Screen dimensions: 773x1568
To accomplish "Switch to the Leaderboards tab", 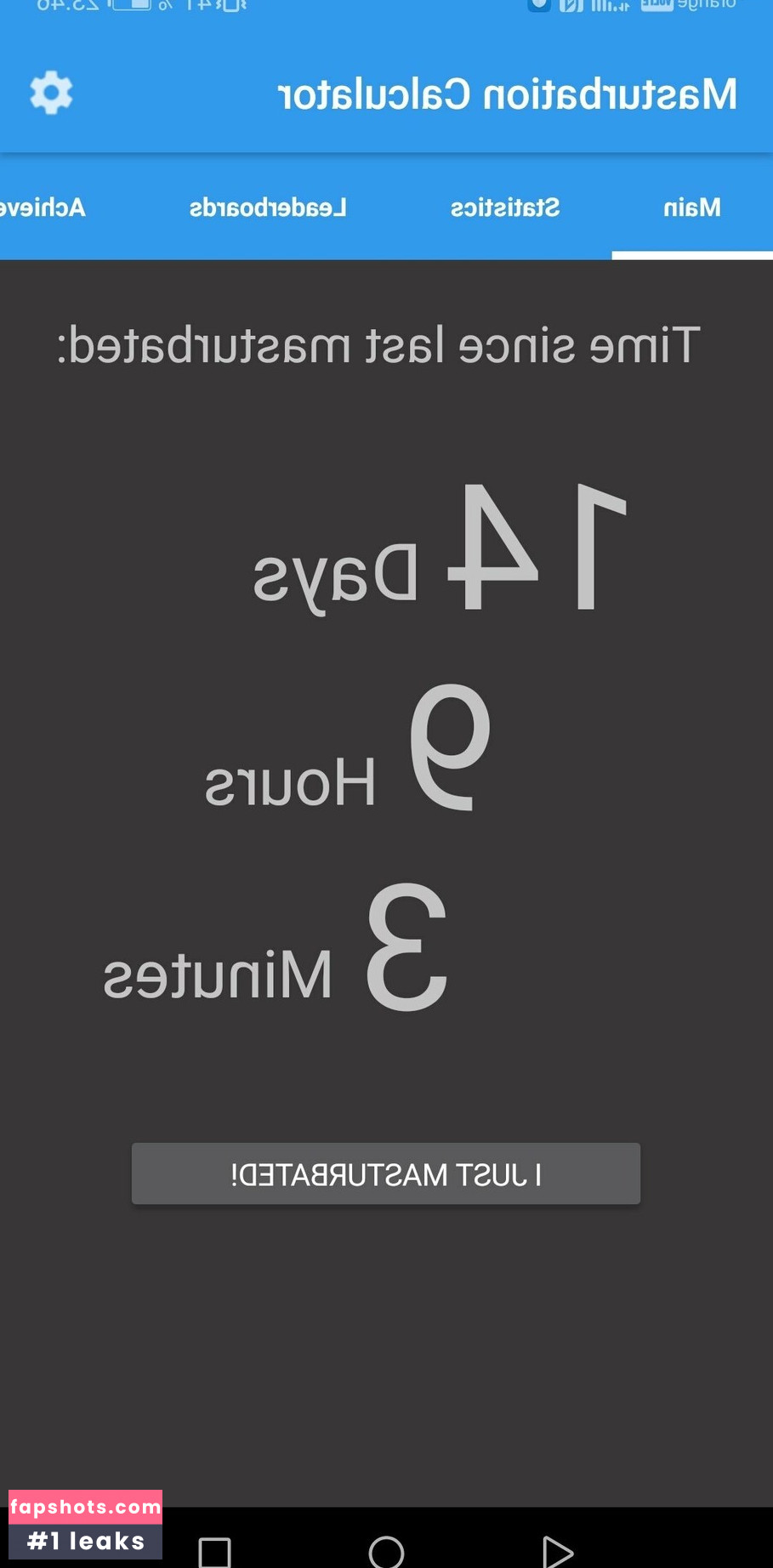I will [268, 207].
